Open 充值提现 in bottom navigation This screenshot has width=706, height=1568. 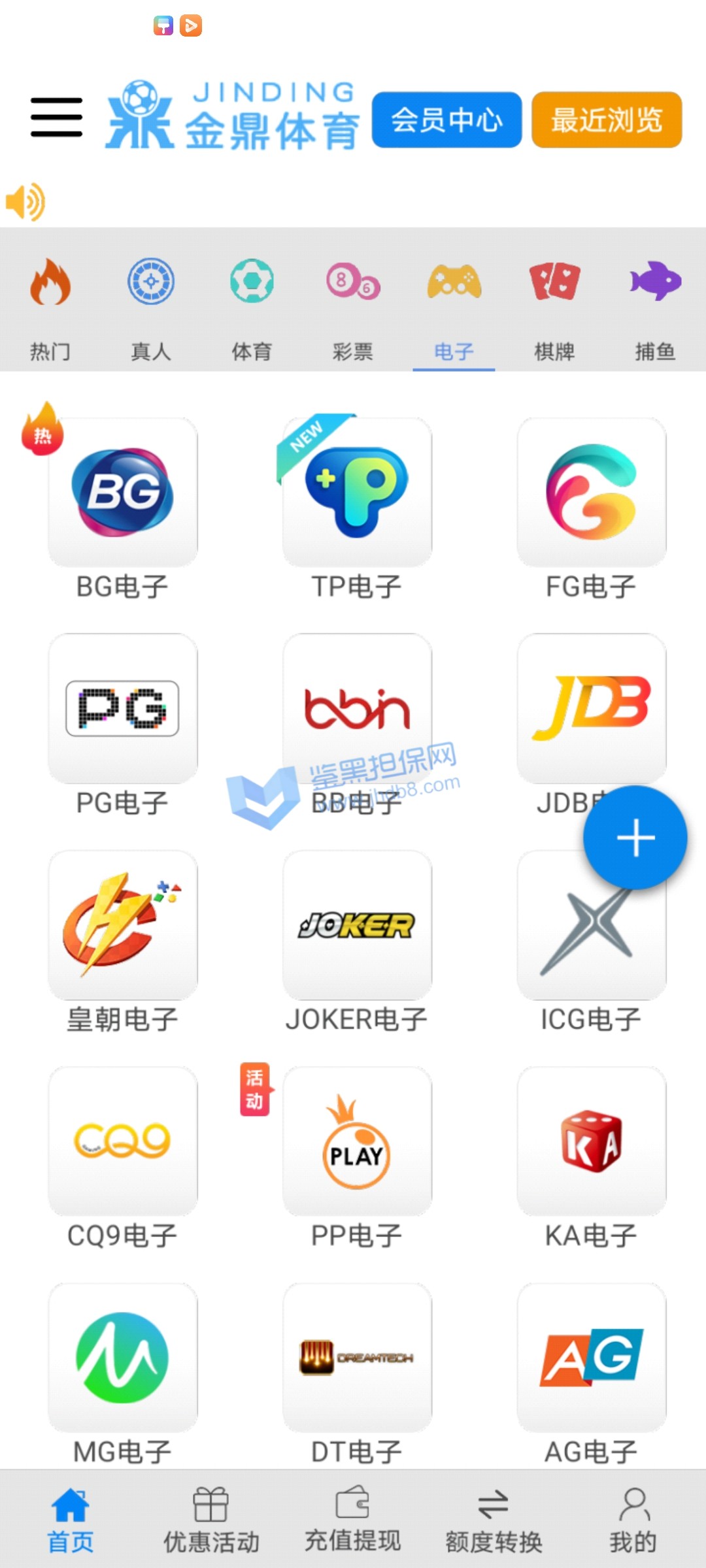click(x=353, y=1520)
